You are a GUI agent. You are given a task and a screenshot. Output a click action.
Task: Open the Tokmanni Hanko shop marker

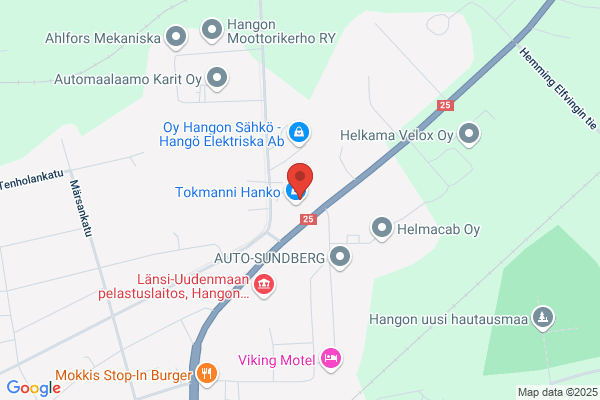point(293,192)
